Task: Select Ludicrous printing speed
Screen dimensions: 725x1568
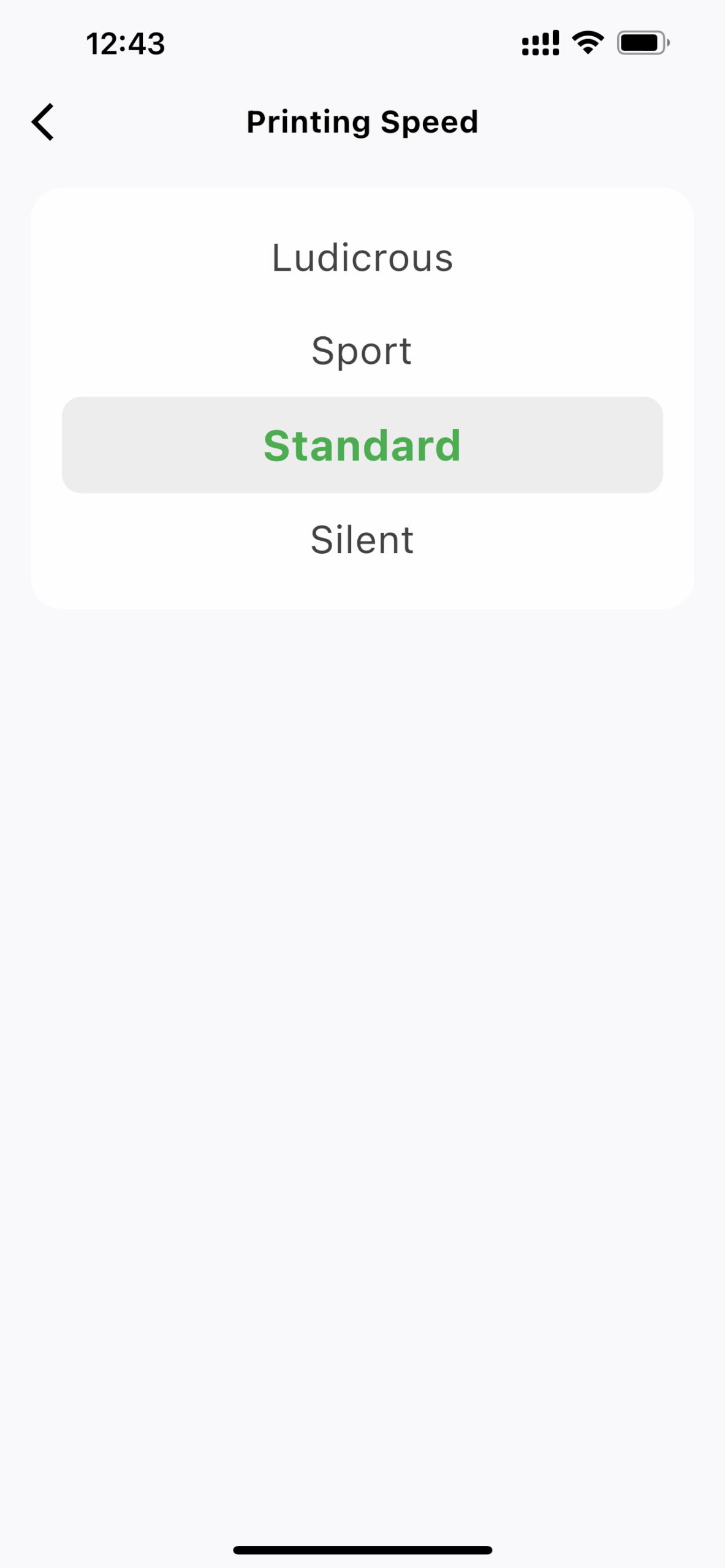Action: tap(362, 258)
